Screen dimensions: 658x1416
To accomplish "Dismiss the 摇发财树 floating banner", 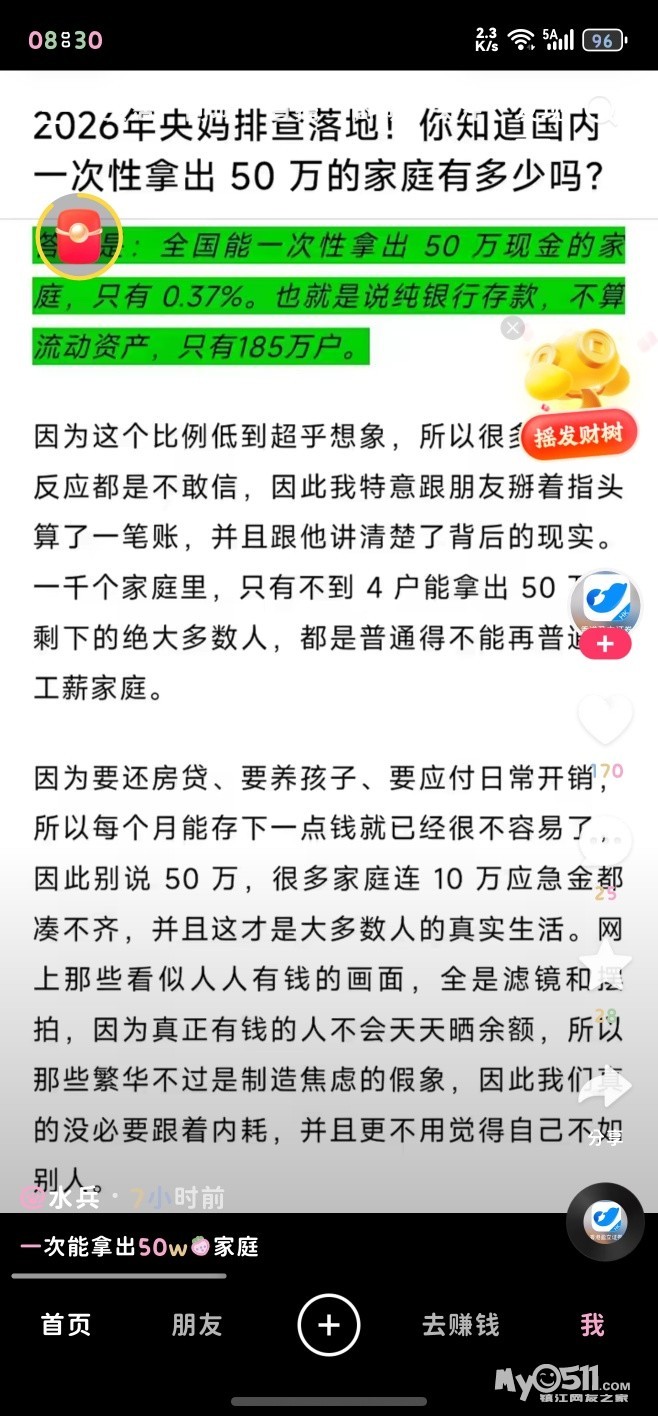I will pyautogui.click(x=513, y=327).
